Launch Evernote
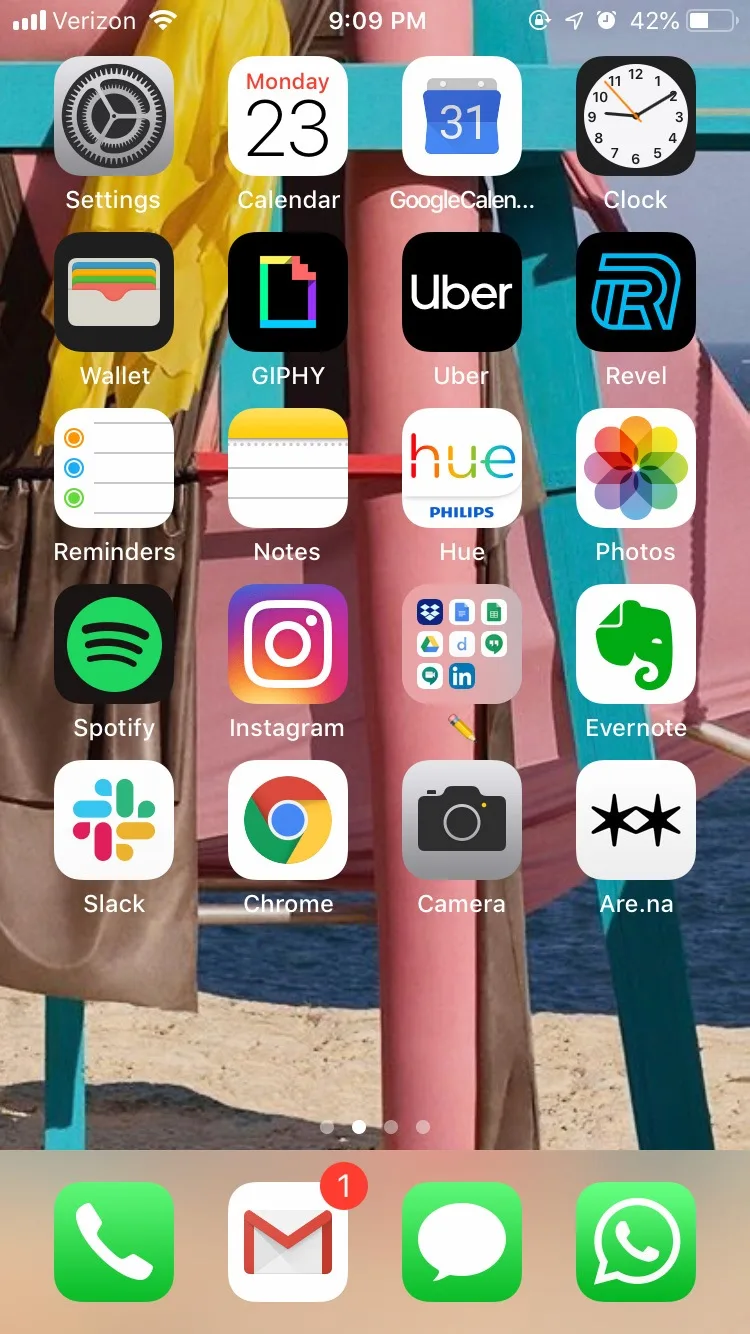Viewport: 750px width, 1334px height. click(636, 644)
